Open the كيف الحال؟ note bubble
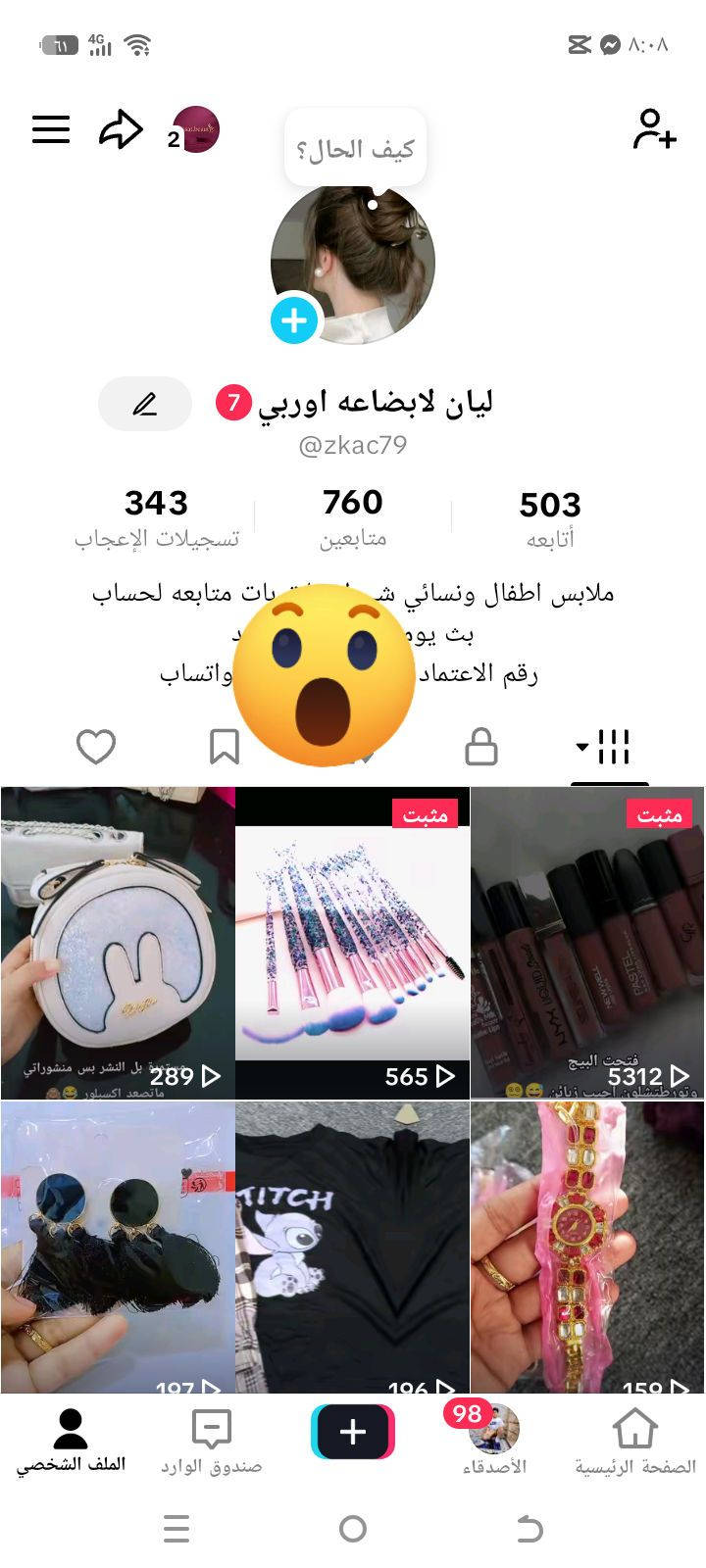This screenshot has height=1568, width=706. pos(355,149)
